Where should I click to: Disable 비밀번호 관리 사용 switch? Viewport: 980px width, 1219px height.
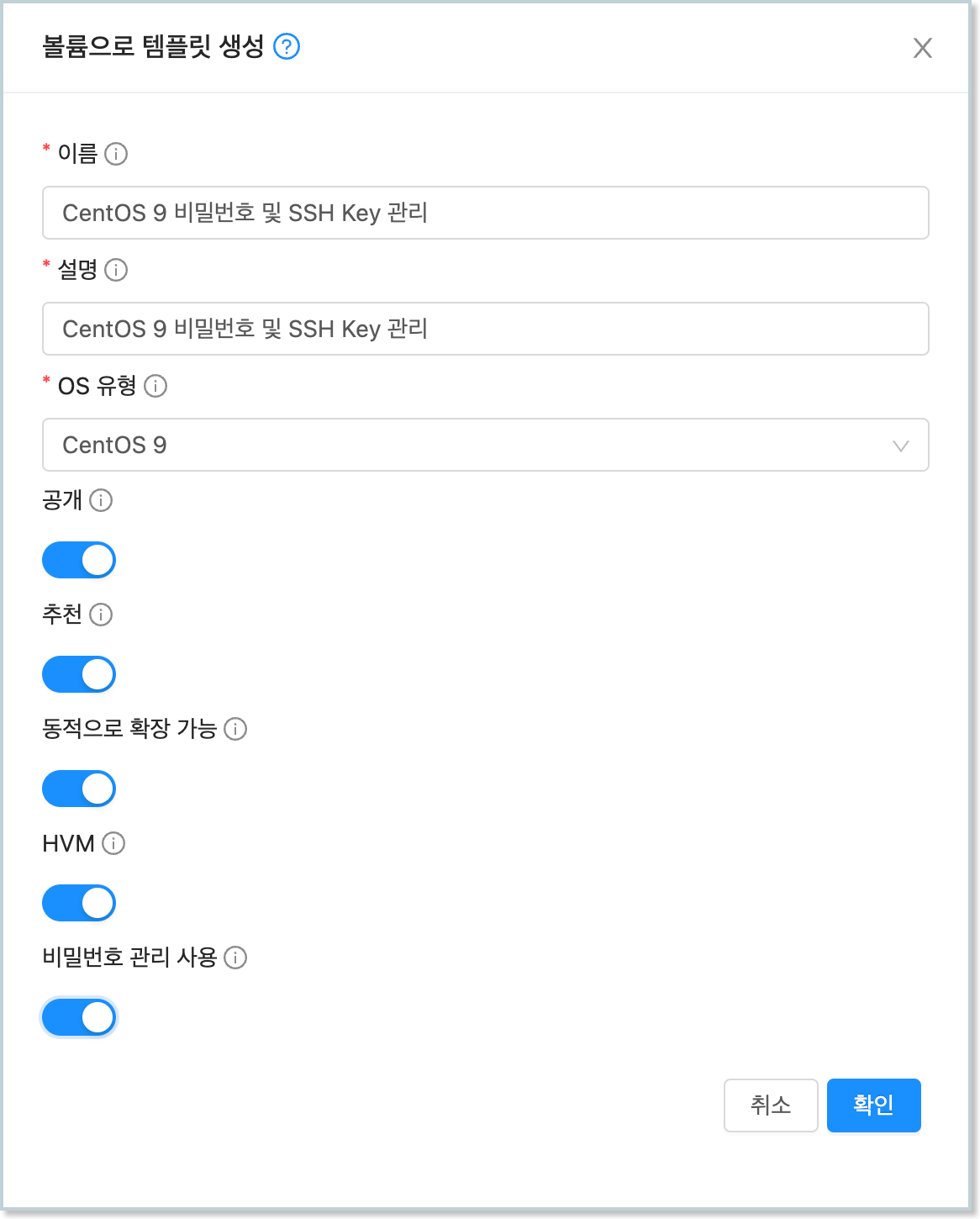coord(79,1017)
